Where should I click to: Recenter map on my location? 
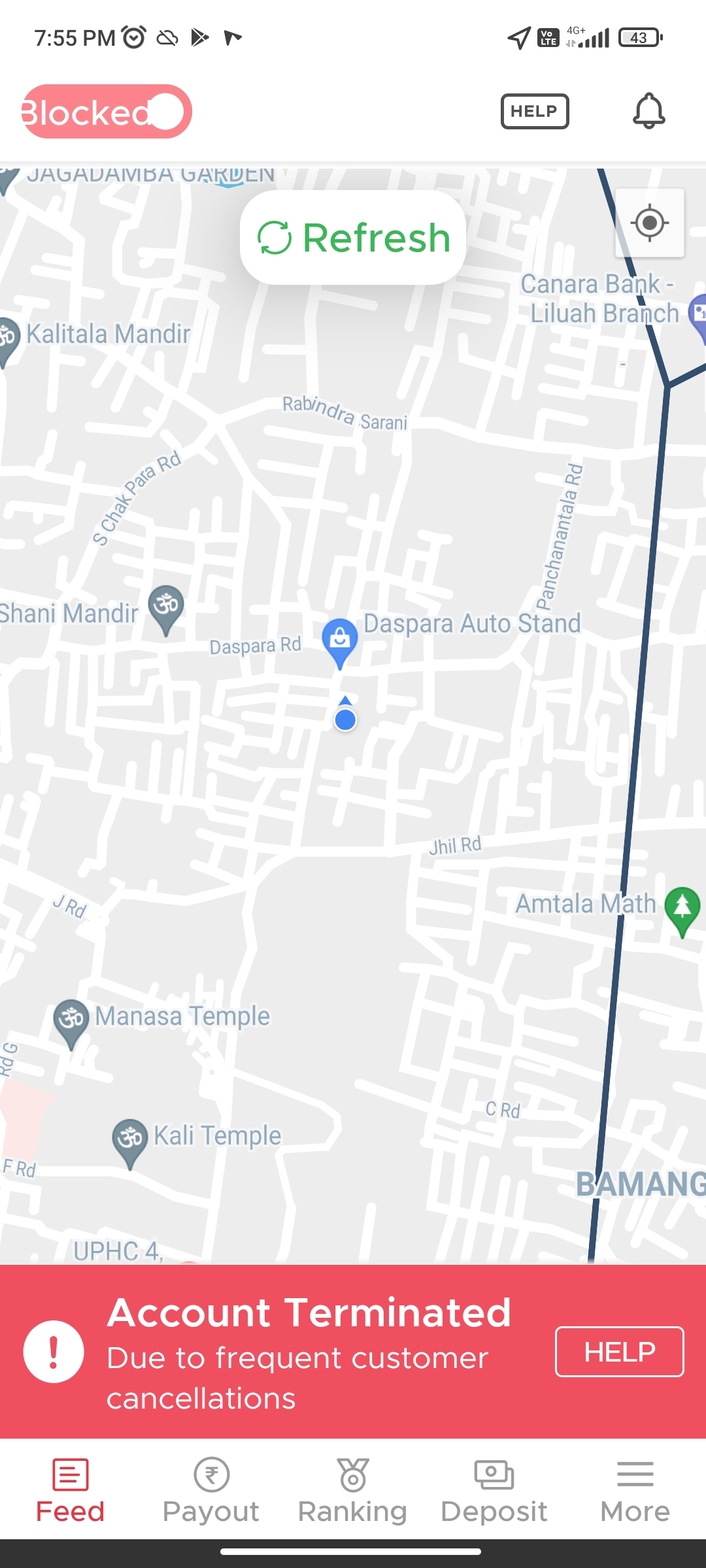649,223
